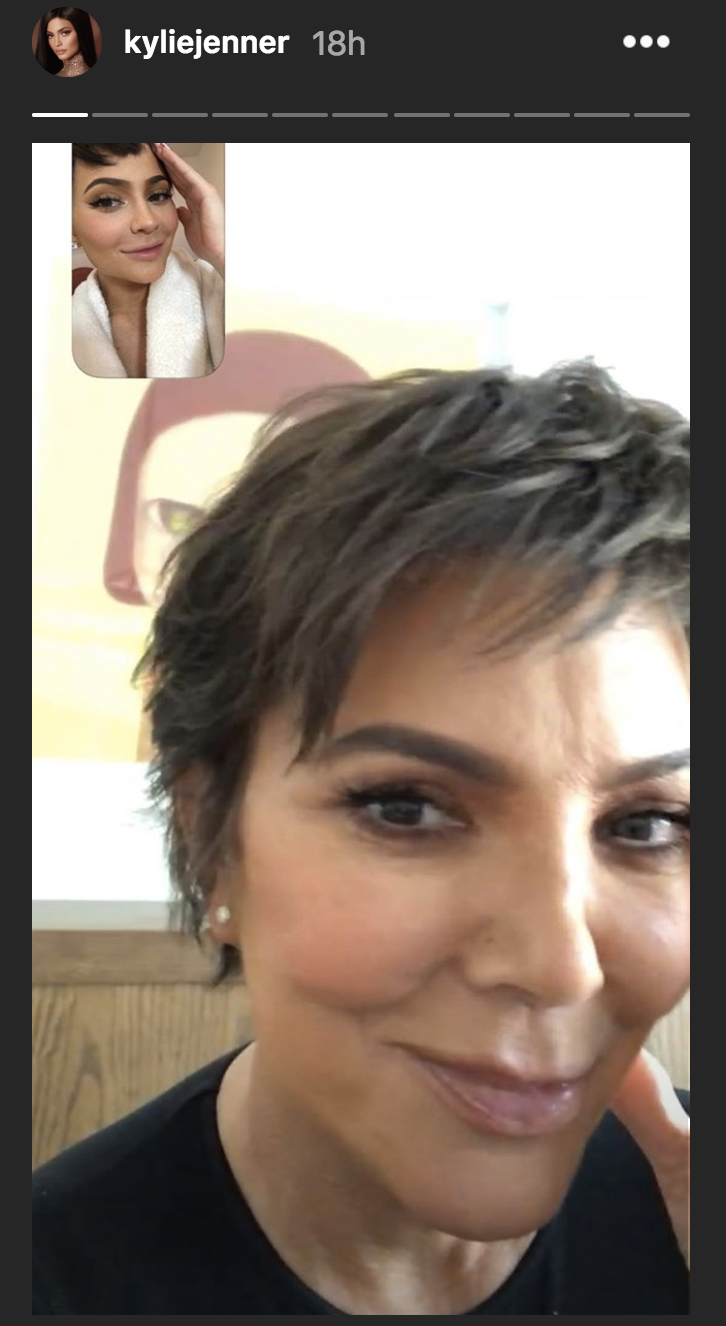Open the three-dot more options menu
The height and width of the screenshot is (1326, 726).
646,42
